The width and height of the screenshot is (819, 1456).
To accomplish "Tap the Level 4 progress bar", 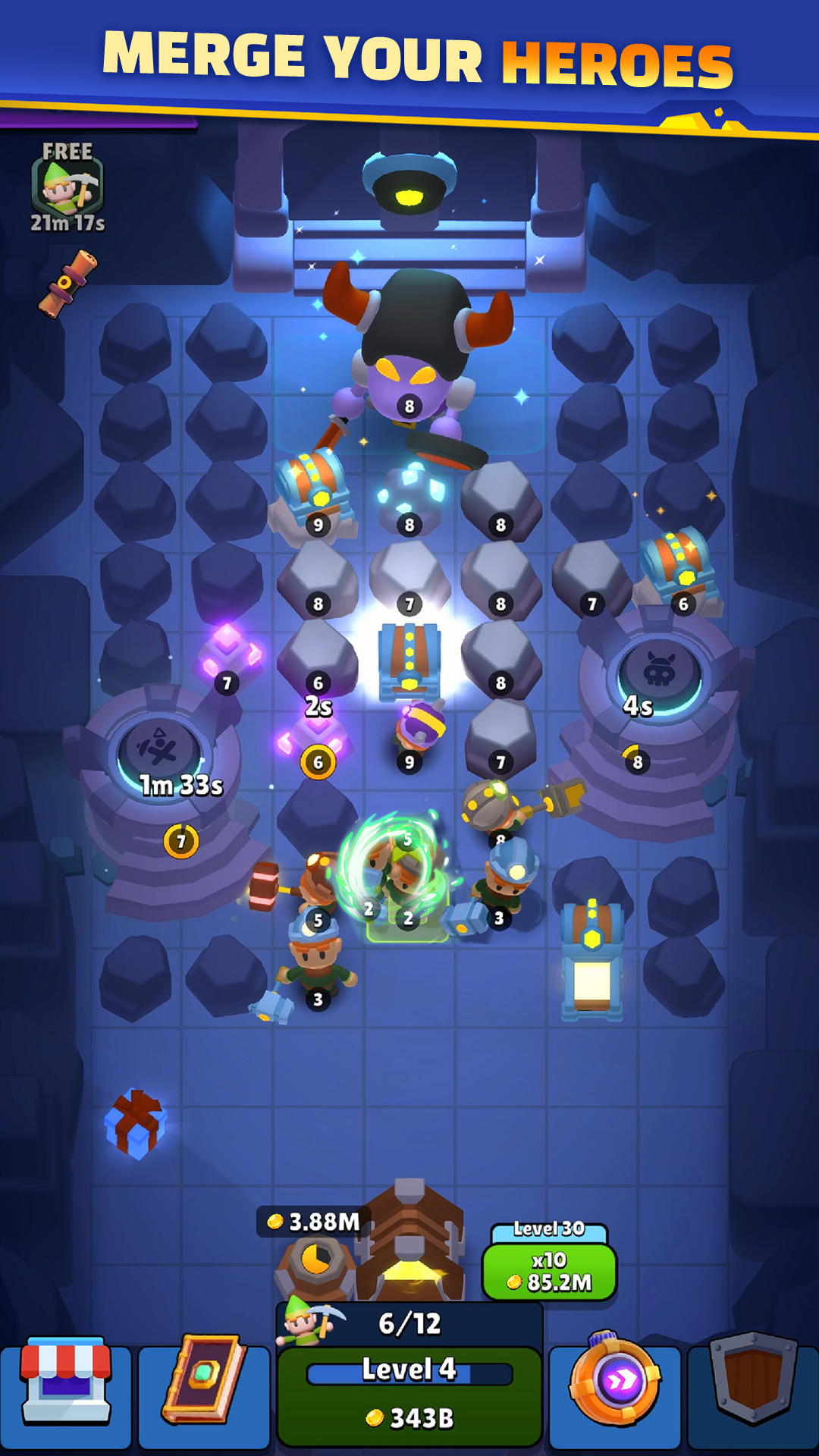I will point(409,1374).
